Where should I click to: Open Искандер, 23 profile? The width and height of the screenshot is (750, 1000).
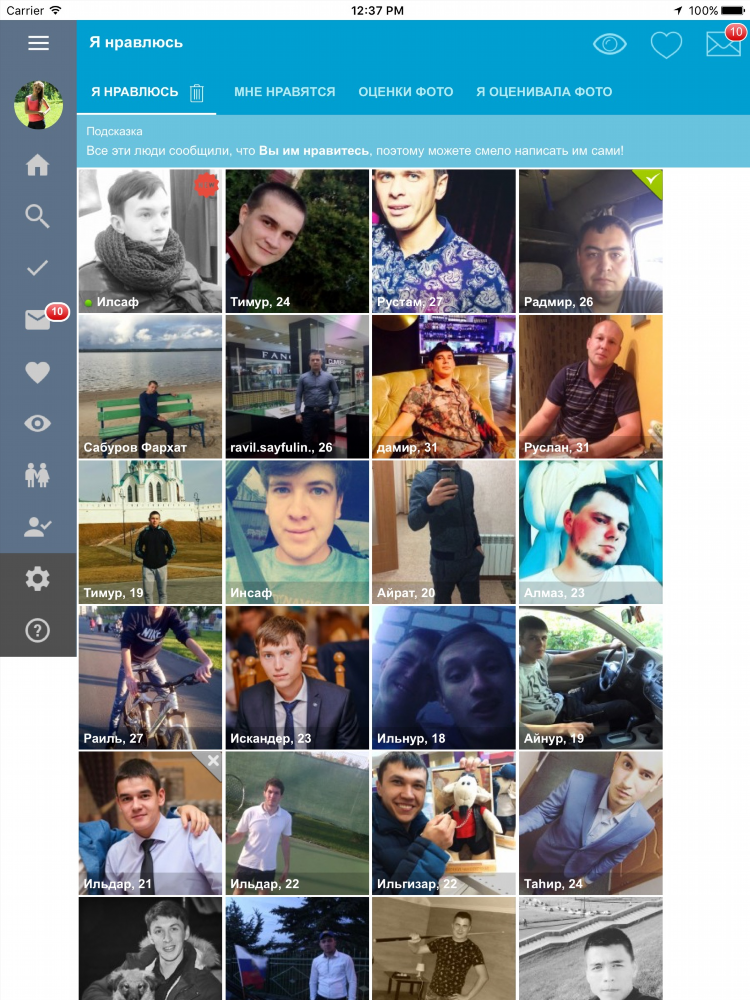[297, 677]
